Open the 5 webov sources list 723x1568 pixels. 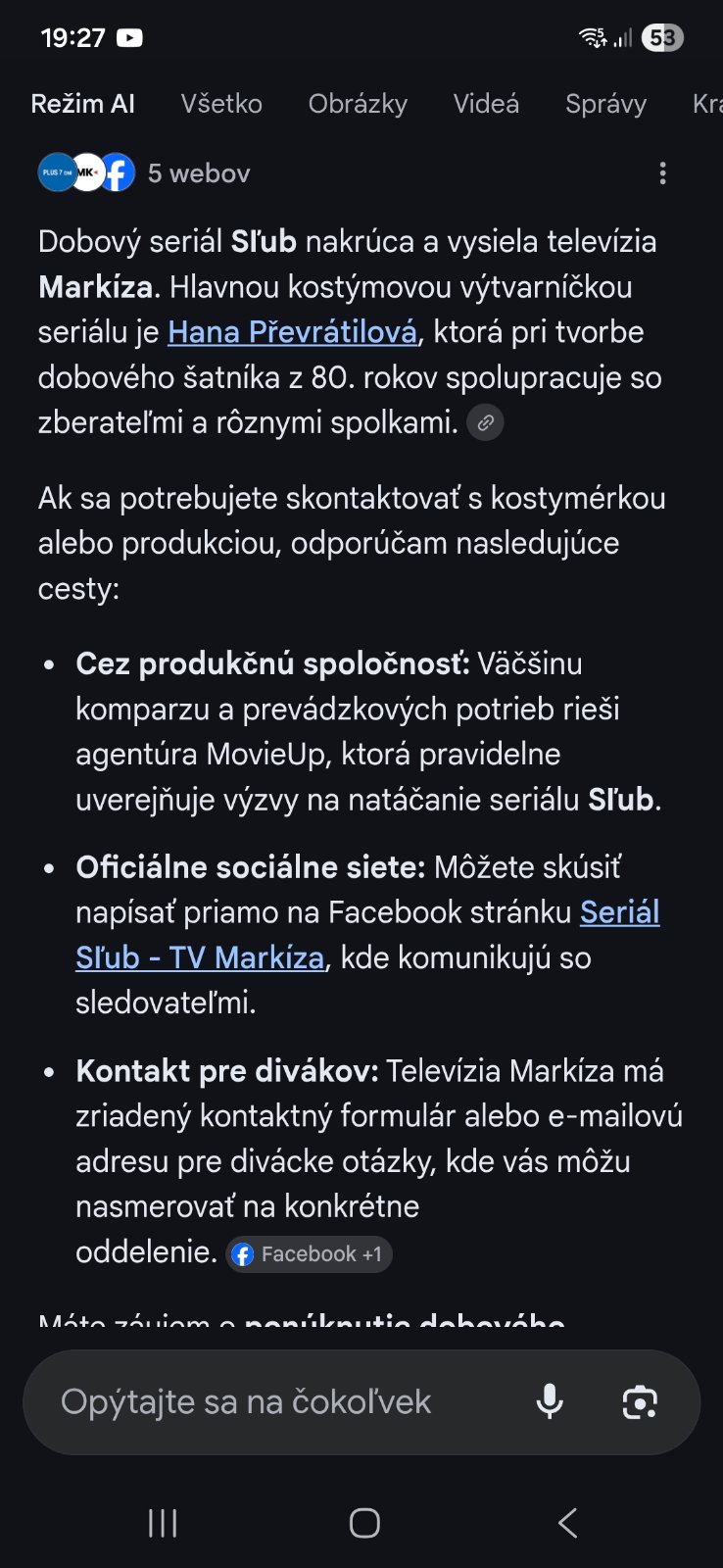145,173
